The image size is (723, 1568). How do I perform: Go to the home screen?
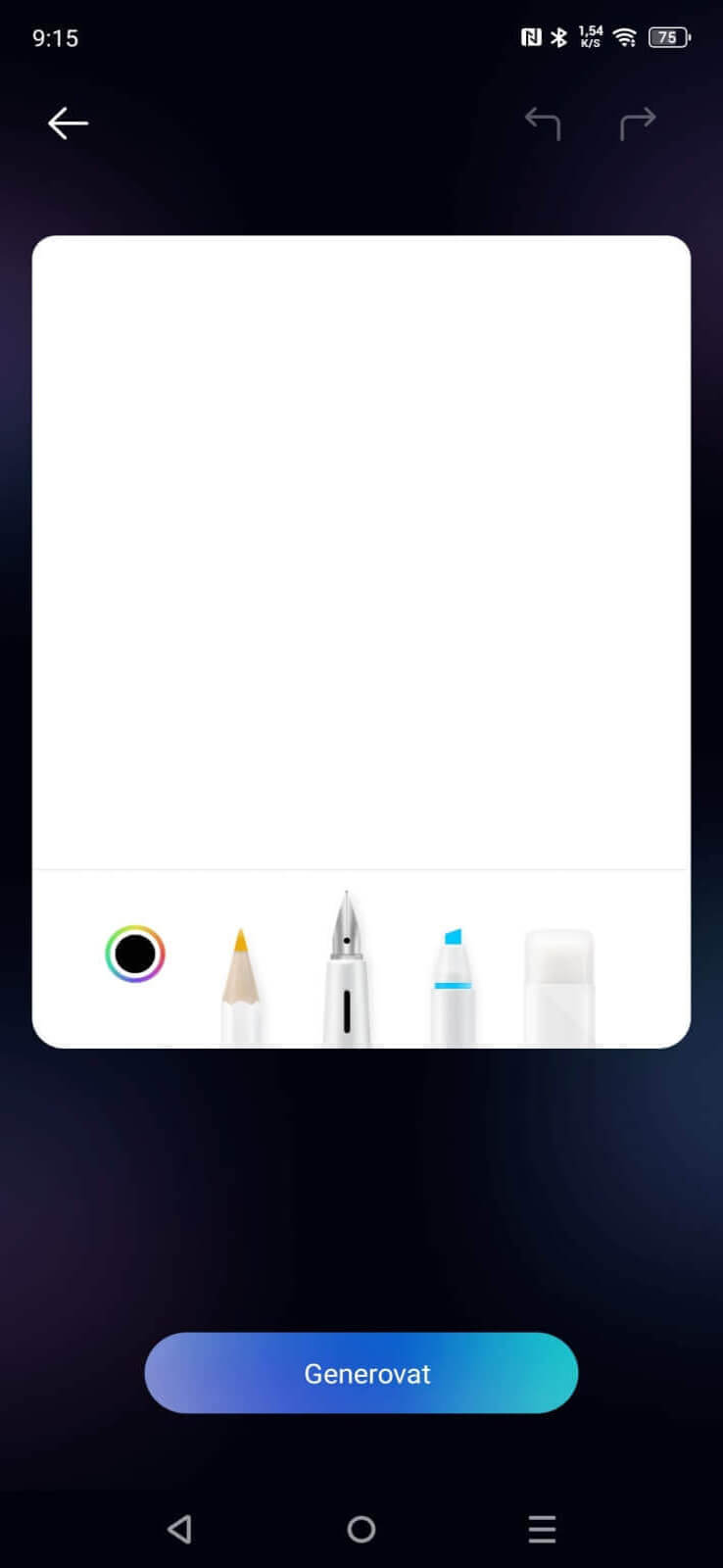[361, 1529]
